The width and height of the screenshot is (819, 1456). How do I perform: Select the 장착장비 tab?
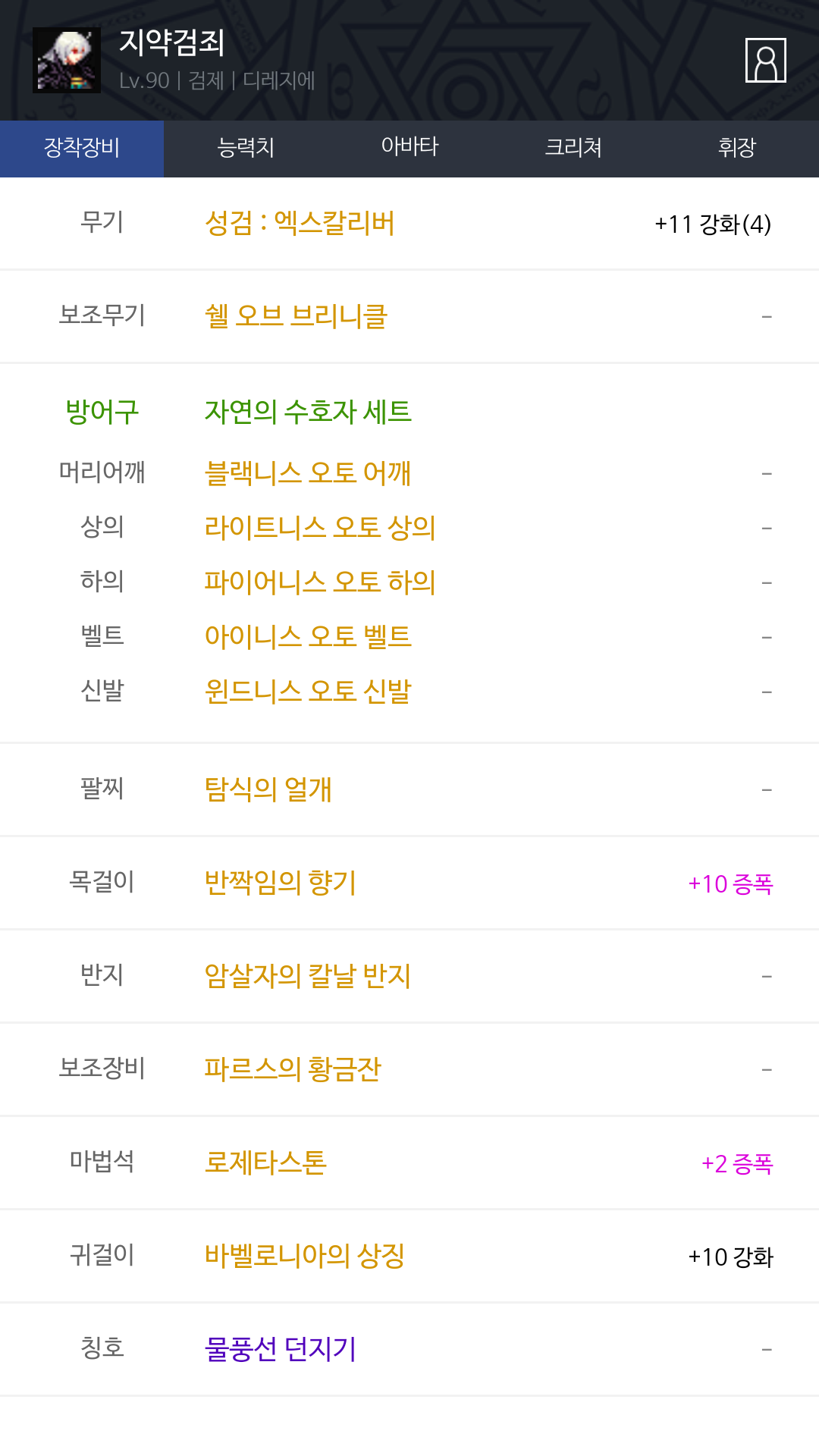82,148
